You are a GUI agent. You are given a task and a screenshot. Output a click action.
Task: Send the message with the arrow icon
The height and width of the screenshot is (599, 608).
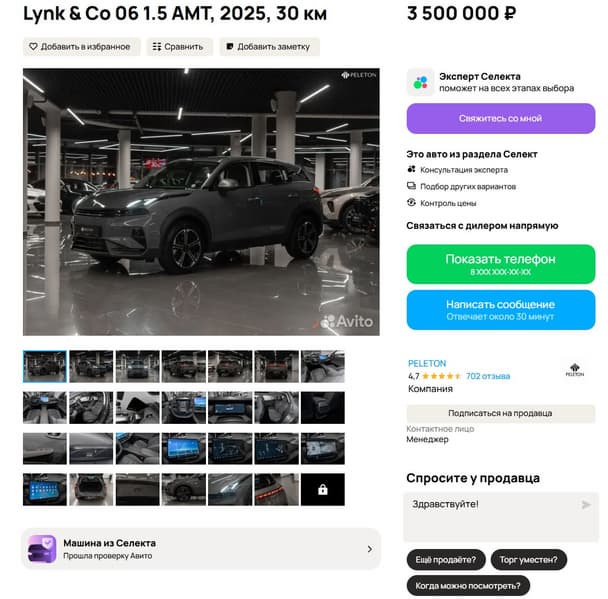click(586, 506)
